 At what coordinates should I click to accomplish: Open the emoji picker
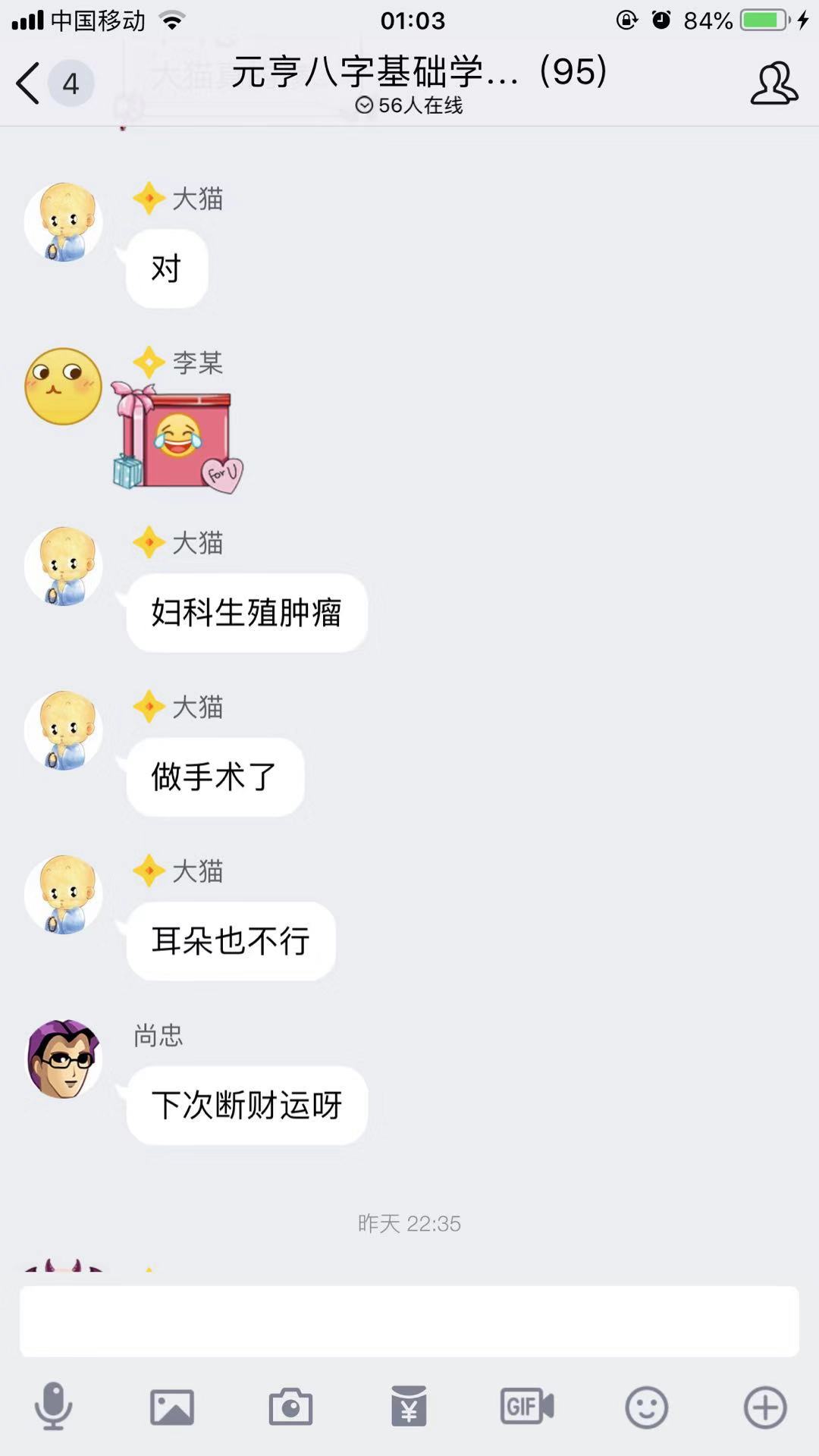646,1407
